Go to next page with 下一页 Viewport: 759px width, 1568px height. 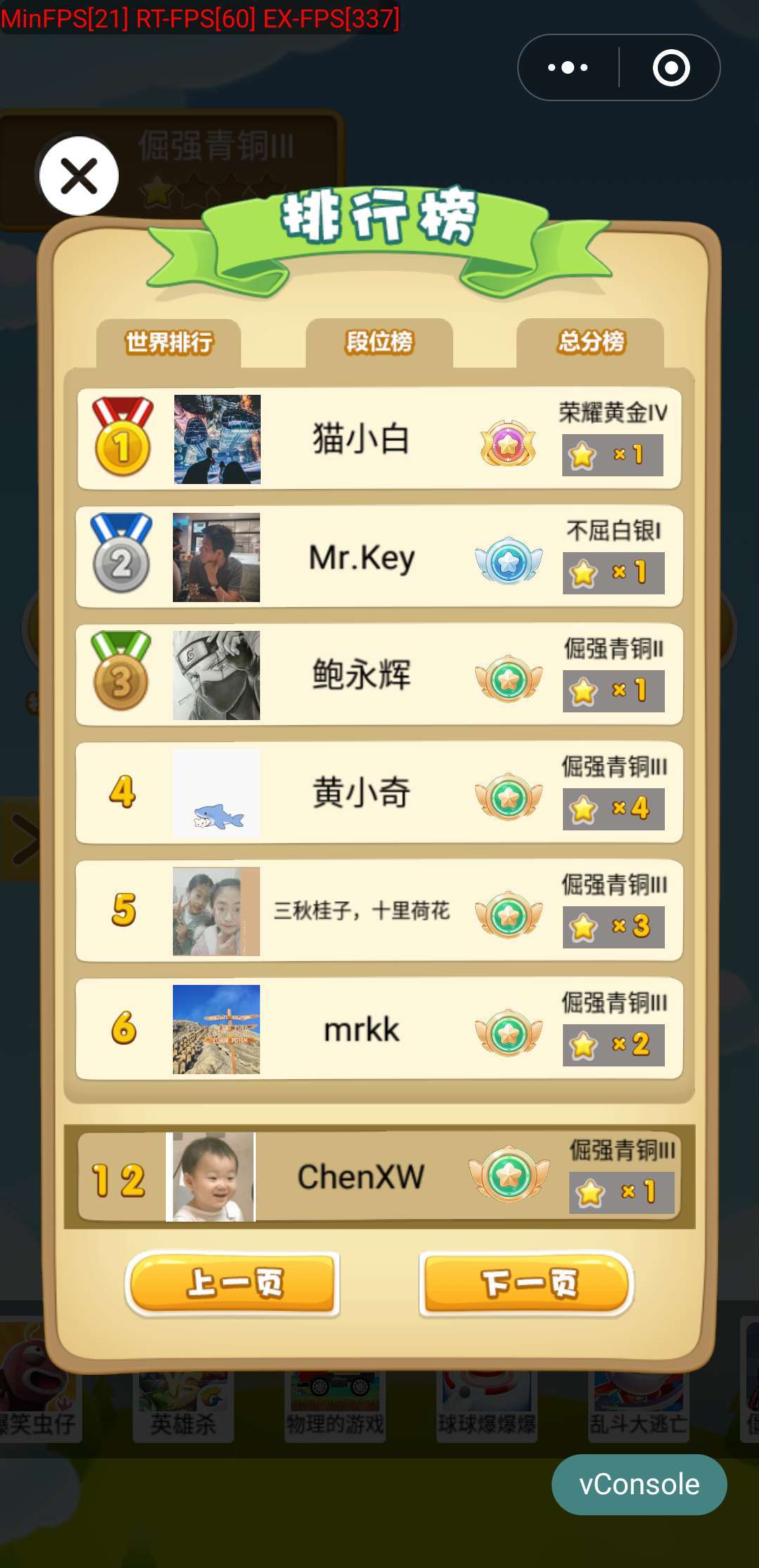tap(527, 1283)
